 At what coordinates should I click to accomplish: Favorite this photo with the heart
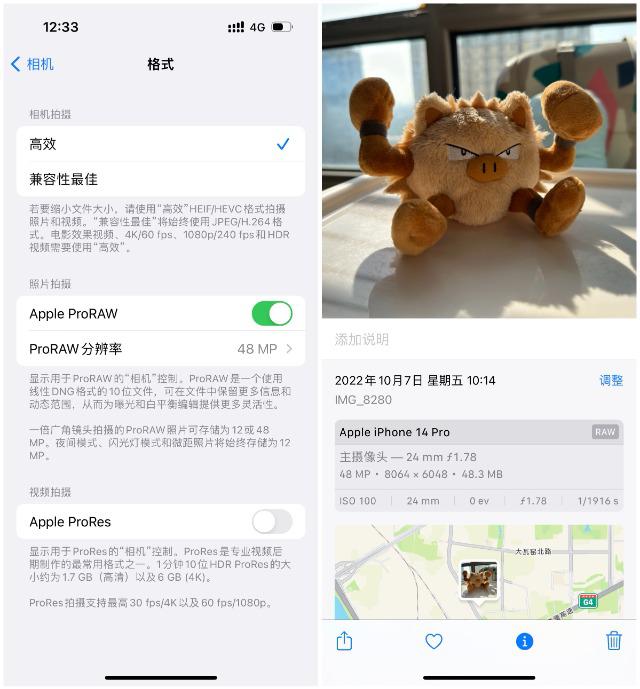tap(434, 641)
